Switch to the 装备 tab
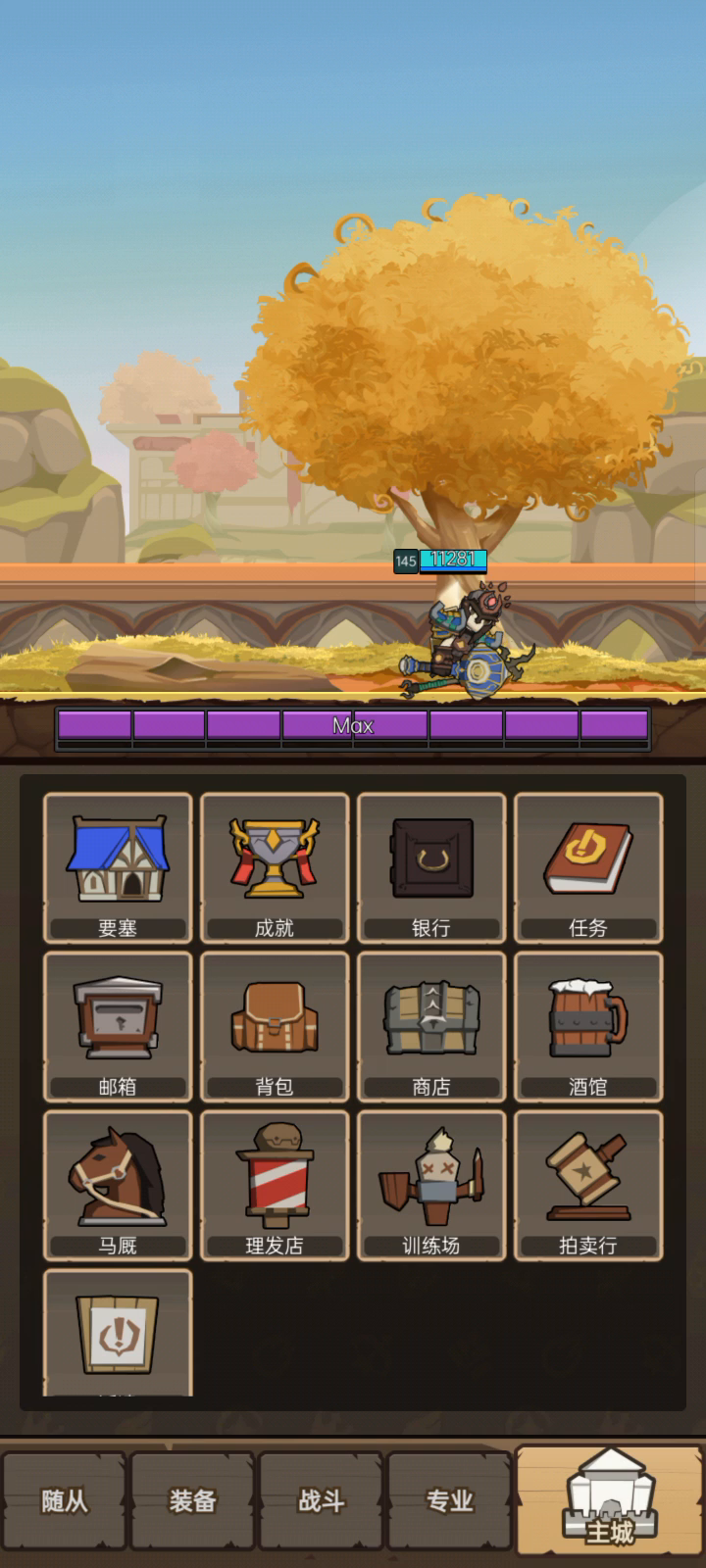The height and width of the screenshot is (1568, 706). pyautogui.click(x=193, y=1500)
